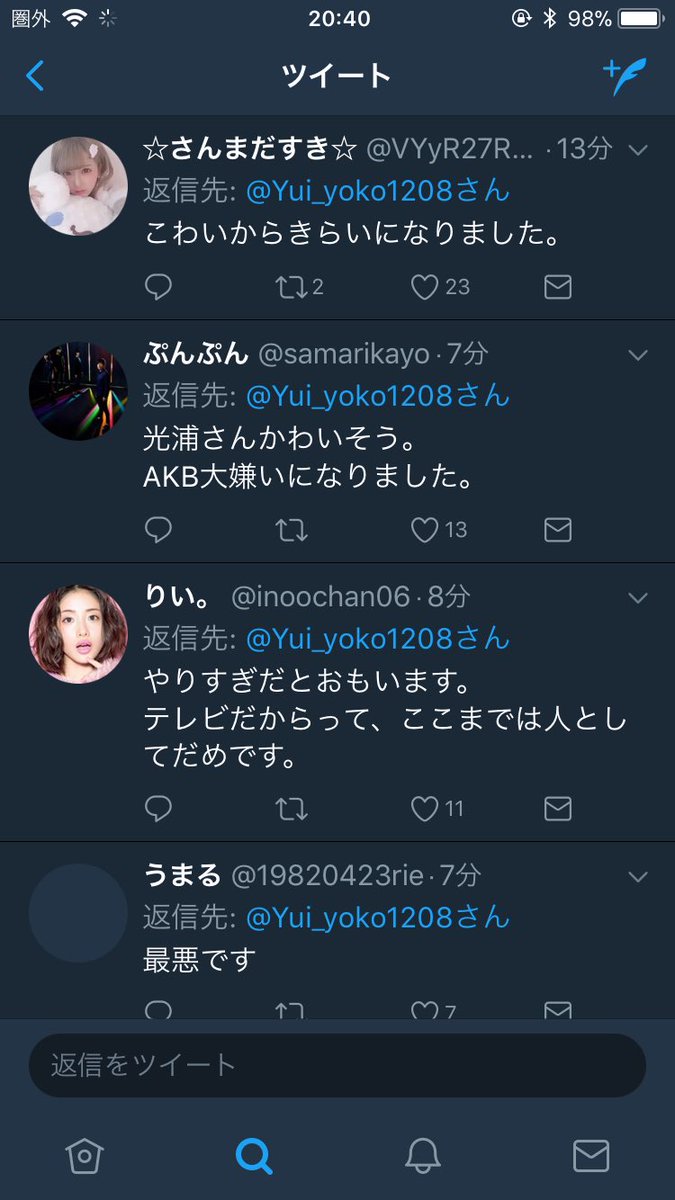Open ぷんぷん's profile picture
This screenshot has height=1200, width=675.
click(78, 391)
